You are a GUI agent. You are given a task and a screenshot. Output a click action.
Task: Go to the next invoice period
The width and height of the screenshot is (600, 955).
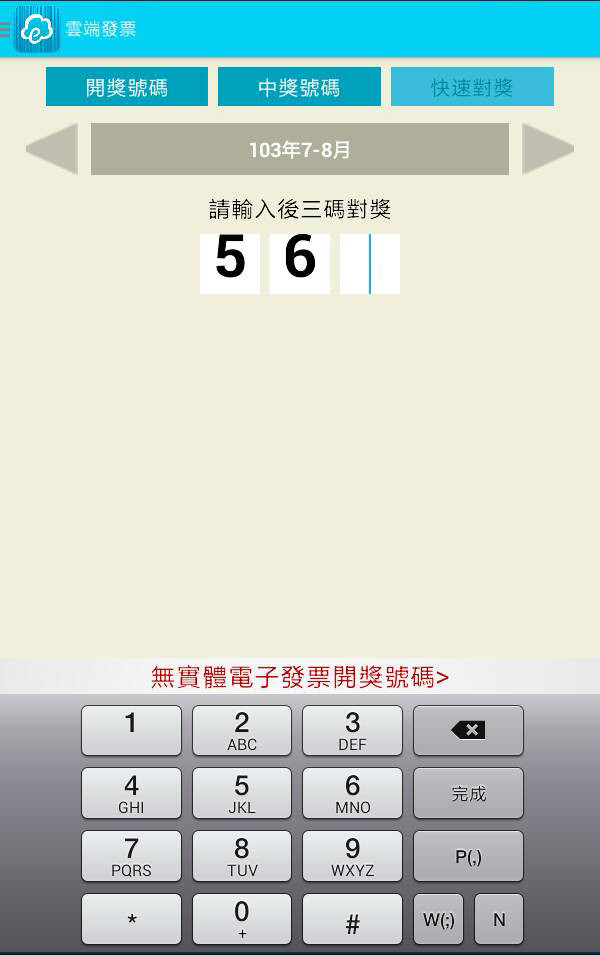click(548, 149)
